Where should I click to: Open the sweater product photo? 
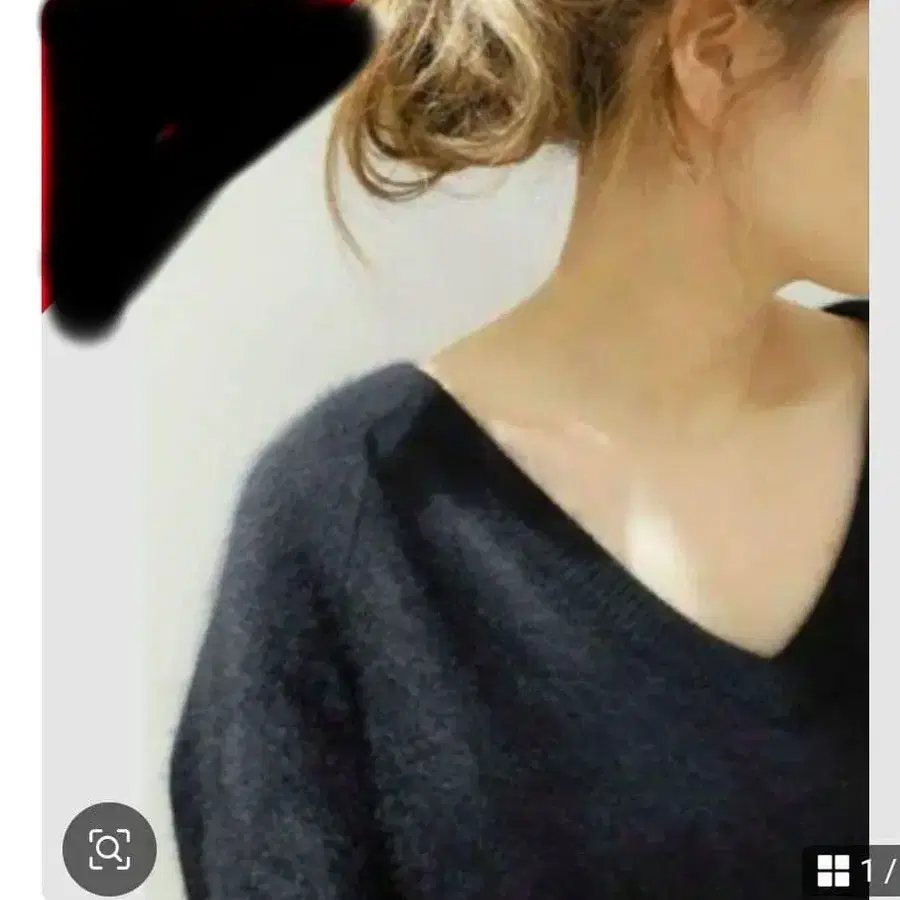click(x=455, y=450)
